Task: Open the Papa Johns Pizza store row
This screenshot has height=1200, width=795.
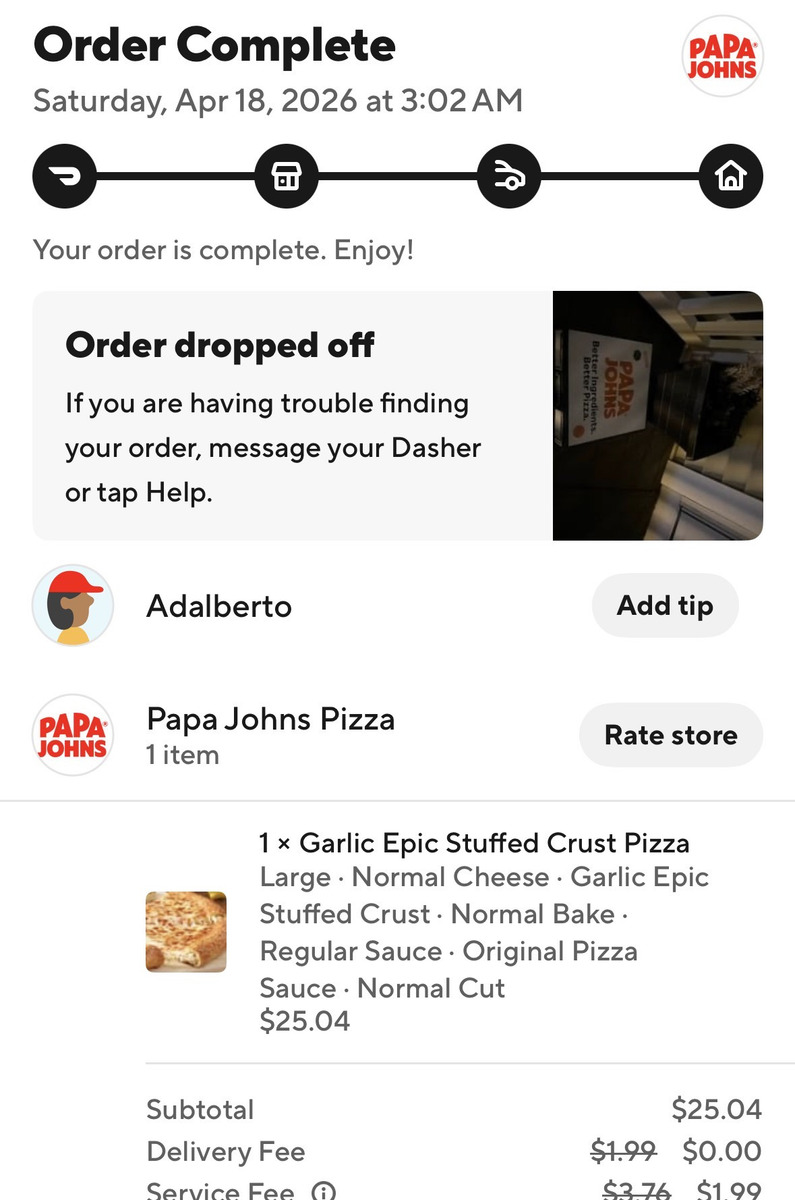Action: 270,735
